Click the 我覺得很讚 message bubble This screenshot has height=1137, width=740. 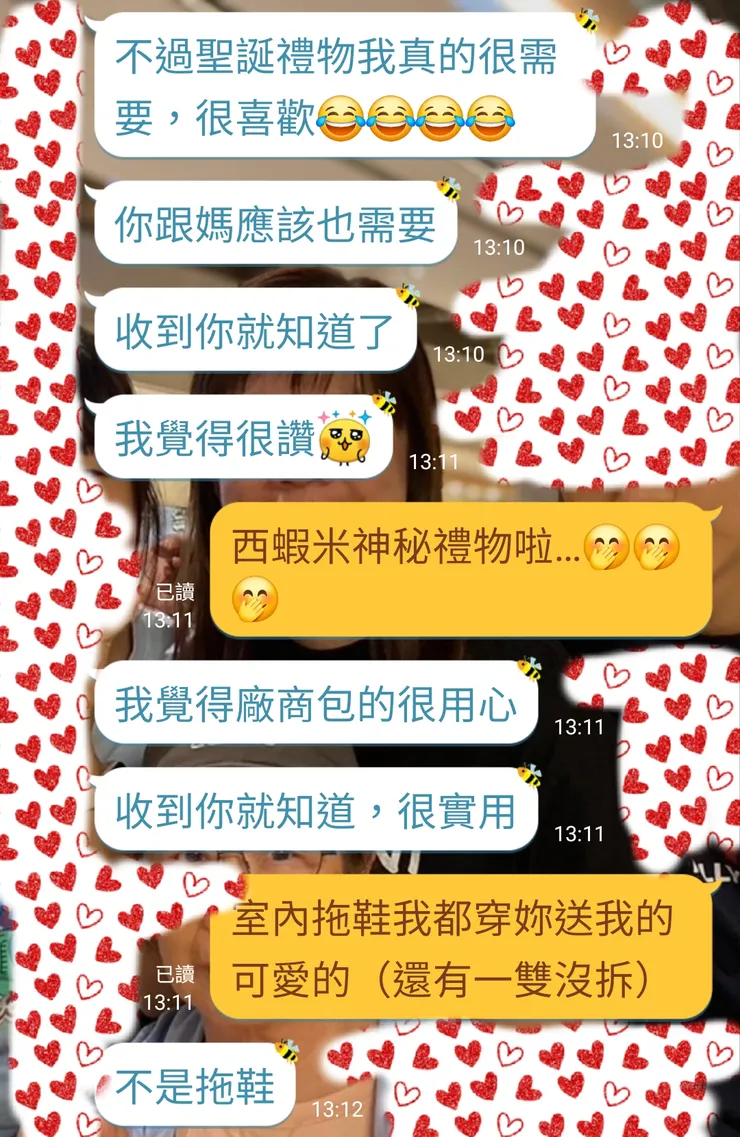[x=240, y=435]
